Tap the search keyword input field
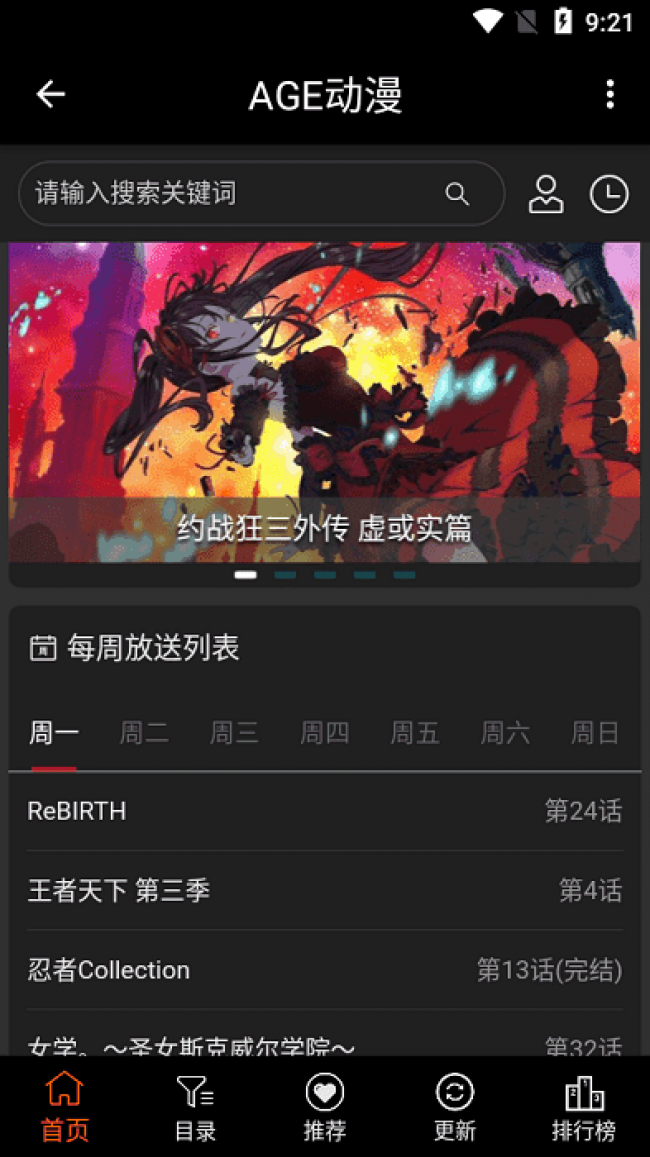Screen dimensions: 650x1157 261,194
